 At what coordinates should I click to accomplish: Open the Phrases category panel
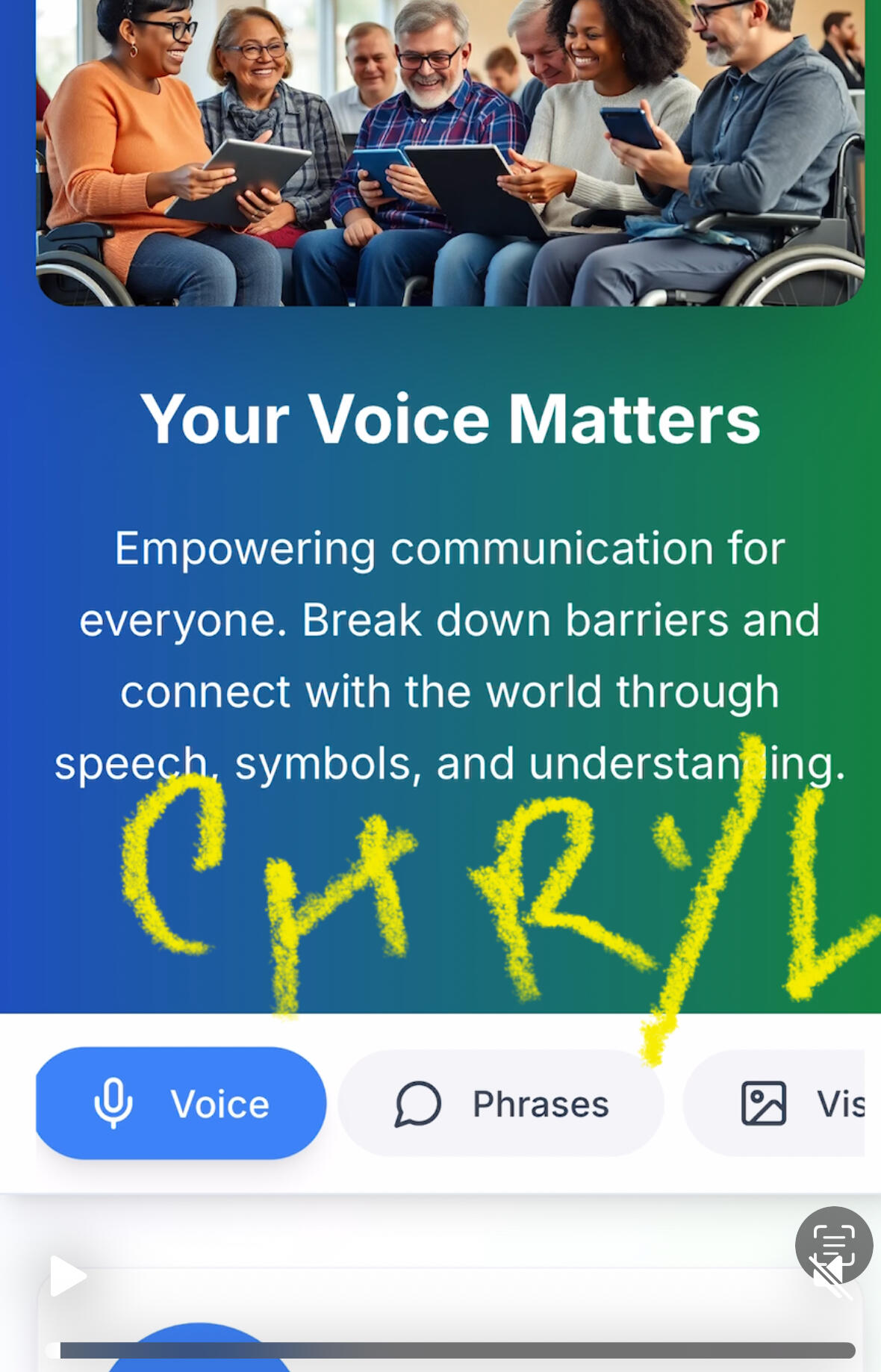pyautogui.click(x=500, y=1104)
